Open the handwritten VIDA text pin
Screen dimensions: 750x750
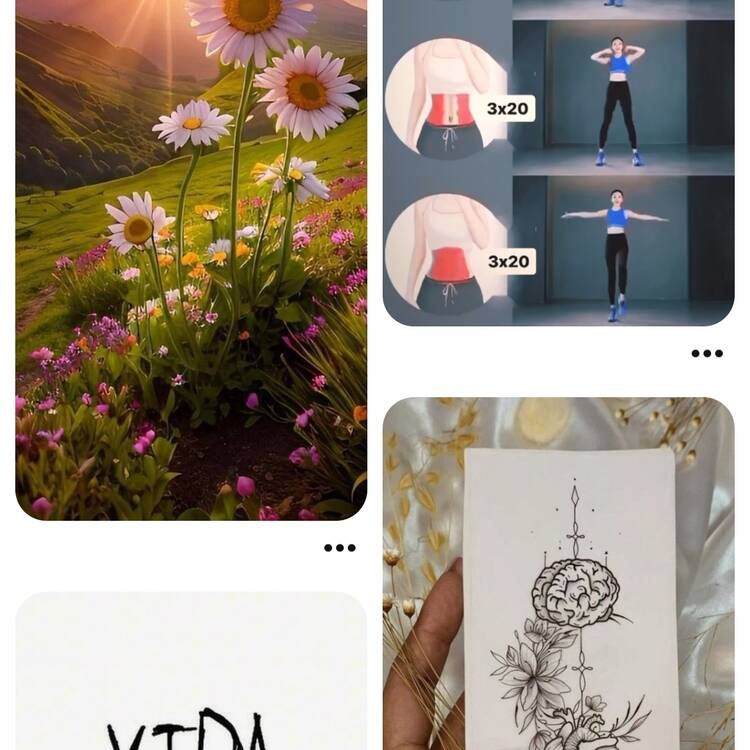coord(191,672)
